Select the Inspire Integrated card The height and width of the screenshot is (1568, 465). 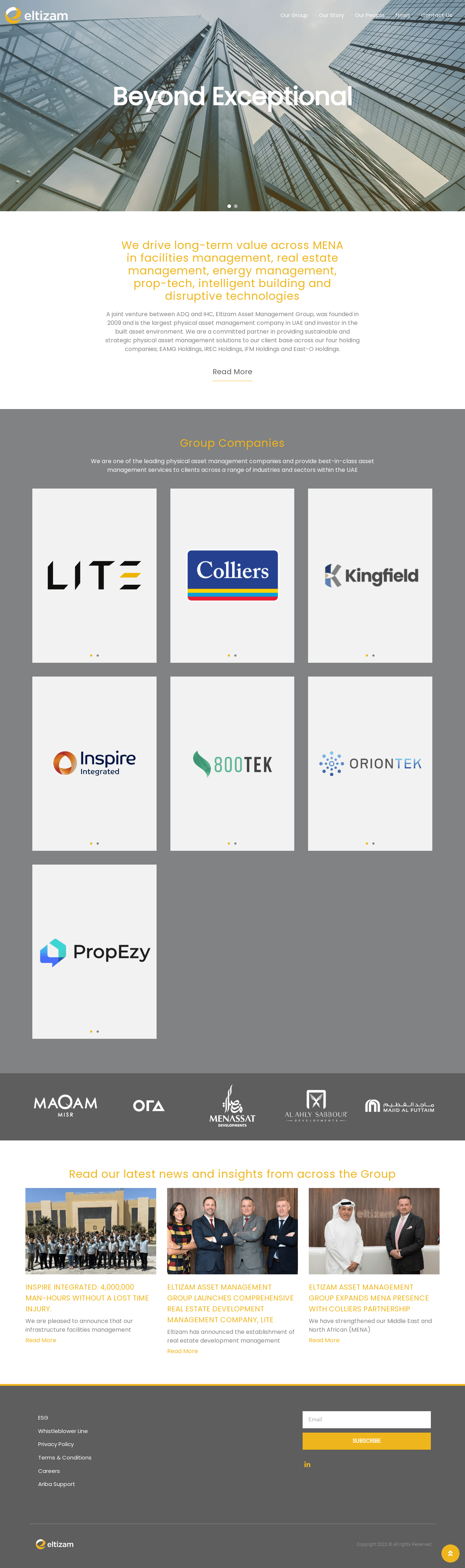[94, 763]
